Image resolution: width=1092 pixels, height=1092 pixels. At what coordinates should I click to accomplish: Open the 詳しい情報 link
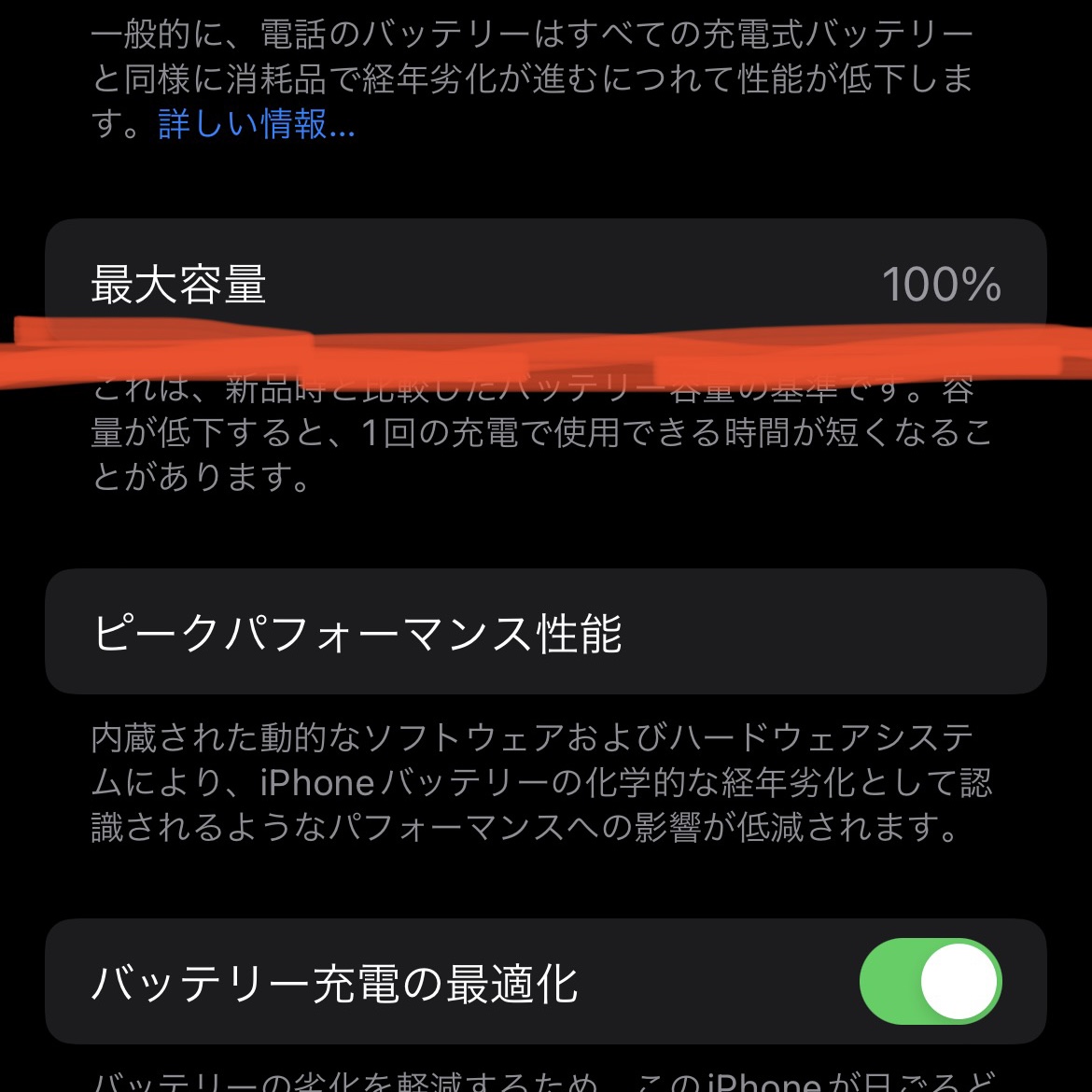pyautogui.click(x=257, y=124)
